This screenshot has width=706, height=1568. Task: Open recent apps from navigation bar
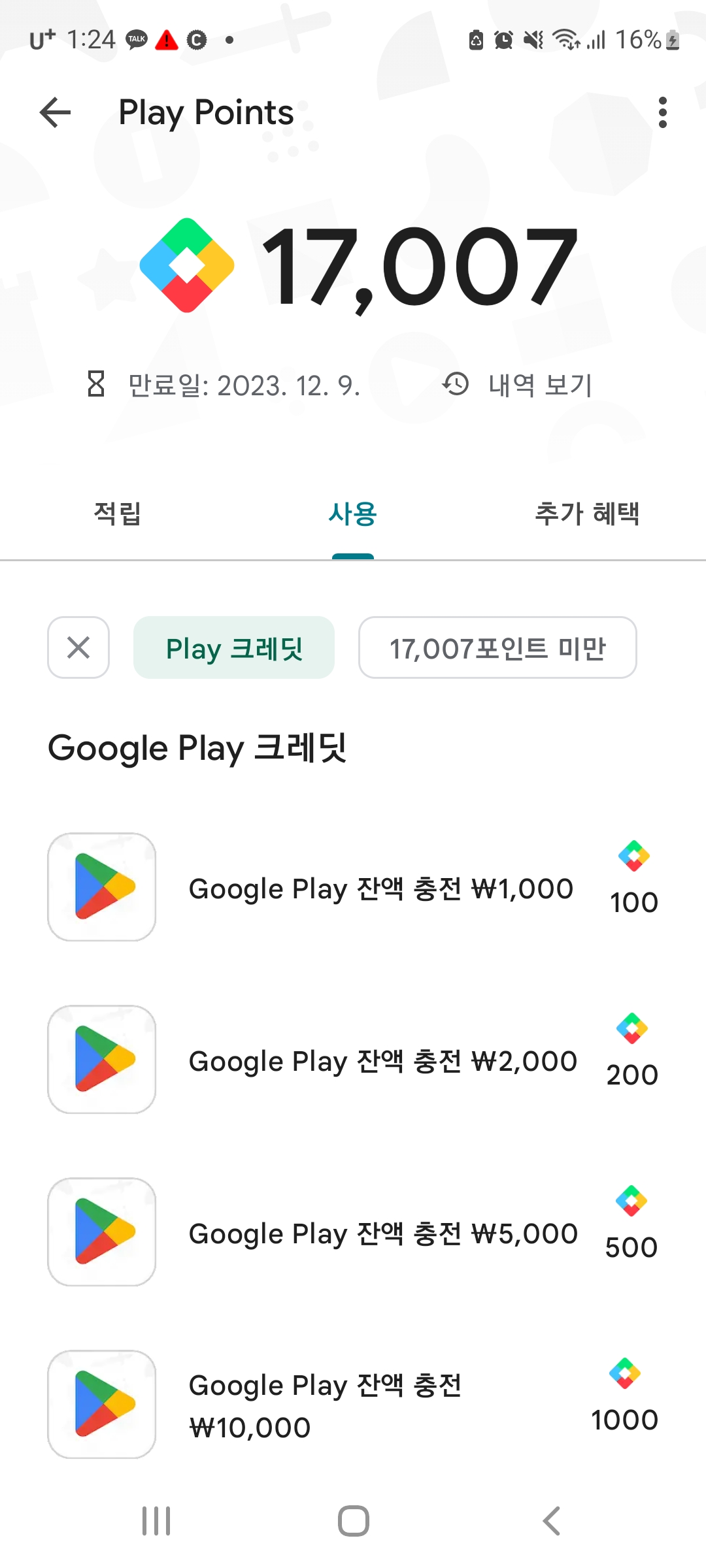point(157,1521)
